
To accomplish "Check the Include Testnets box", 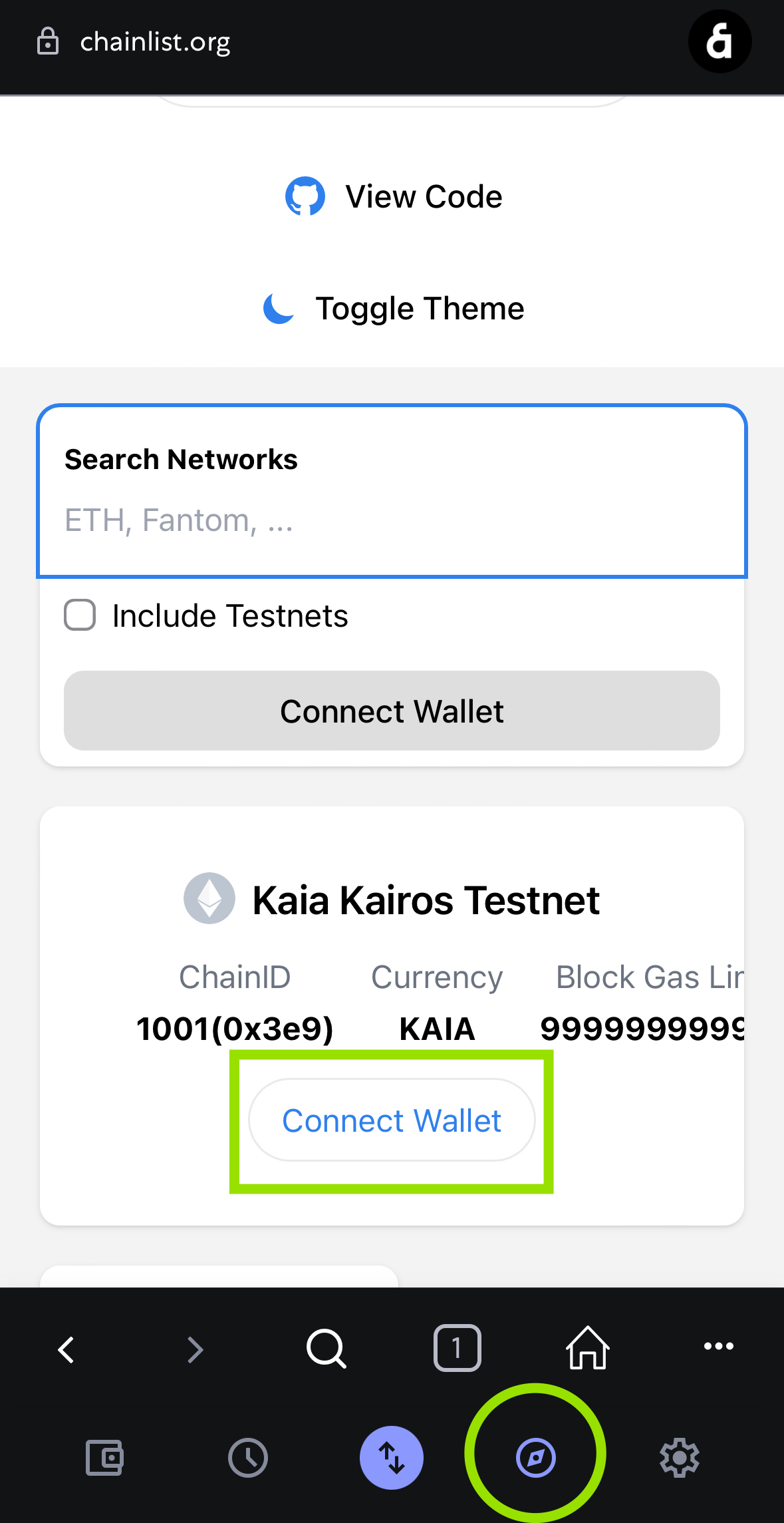I will click(80, 615).
